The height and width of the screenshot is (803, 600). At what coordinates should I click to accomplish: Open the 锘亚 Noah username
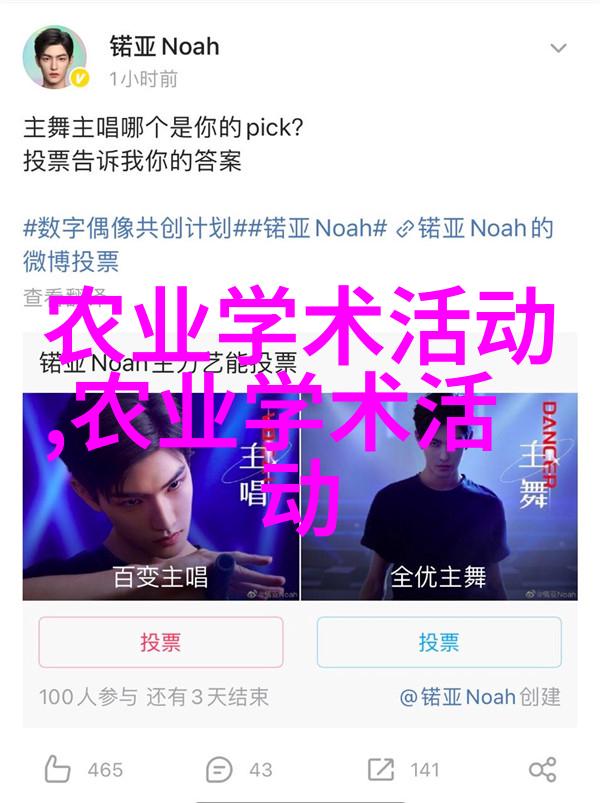(164, 47)
